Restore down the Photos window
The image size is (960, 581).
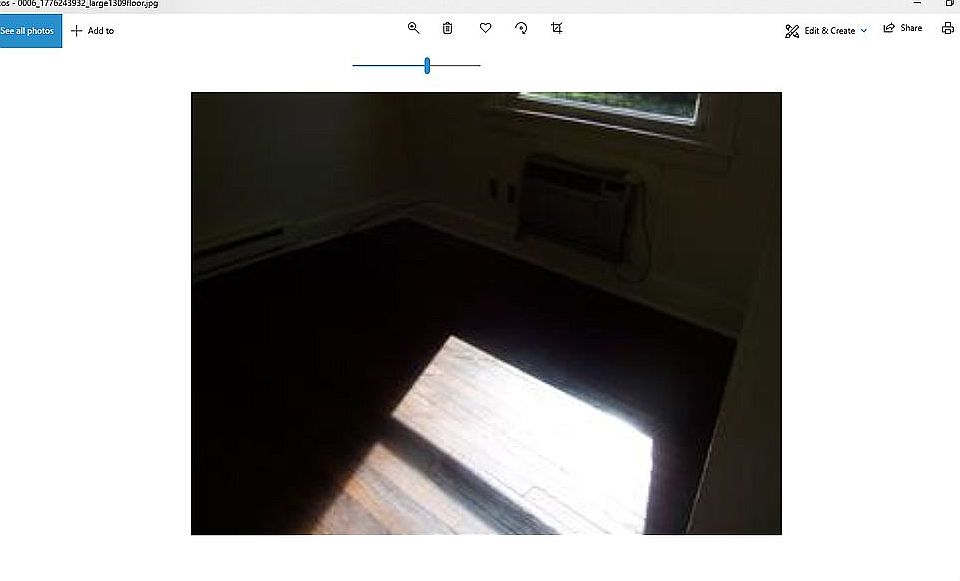[x=949, y=3]
